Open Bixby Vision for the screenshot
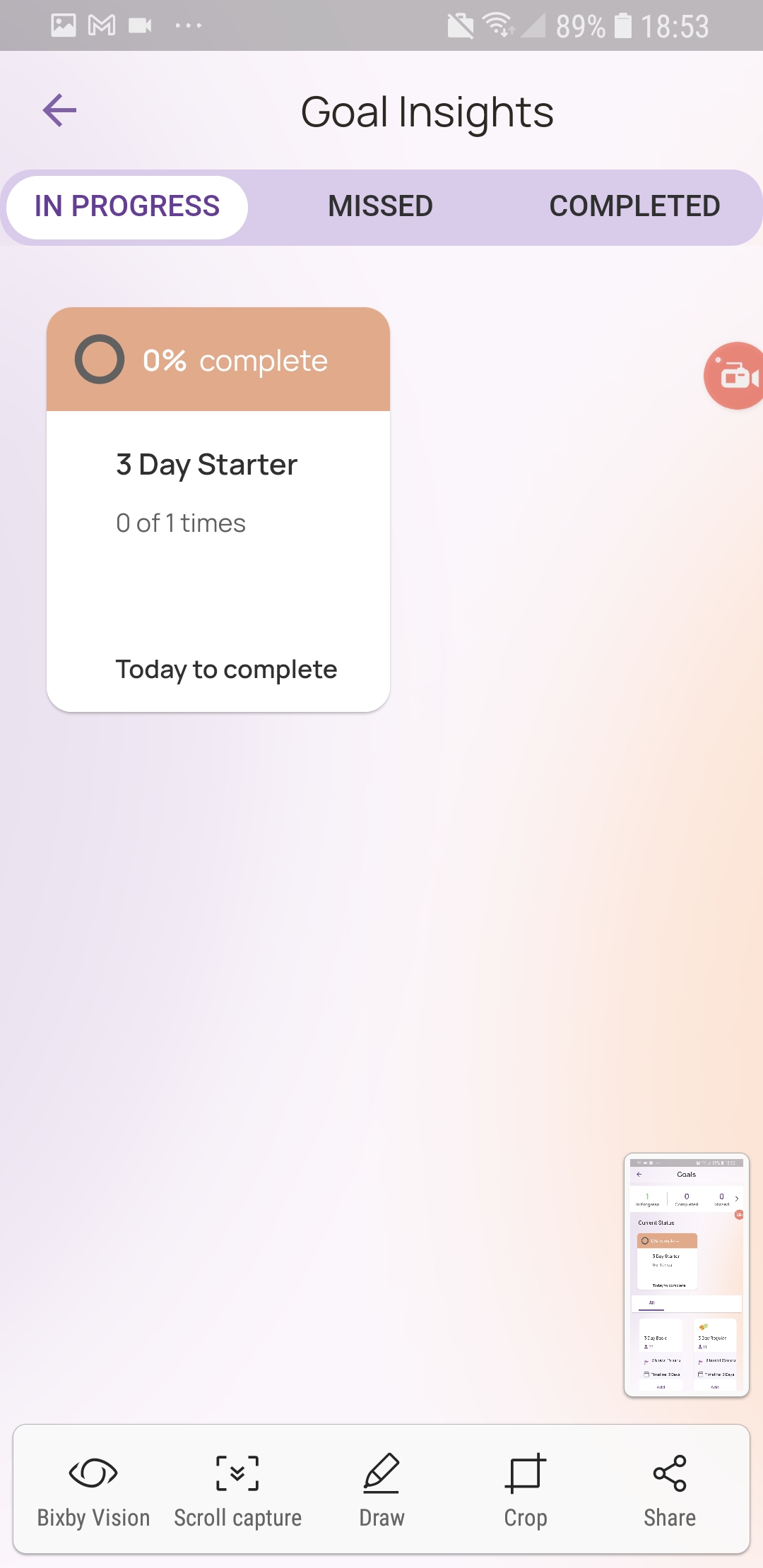This screenshot has width=763, height=1568. coord(93,1489)
